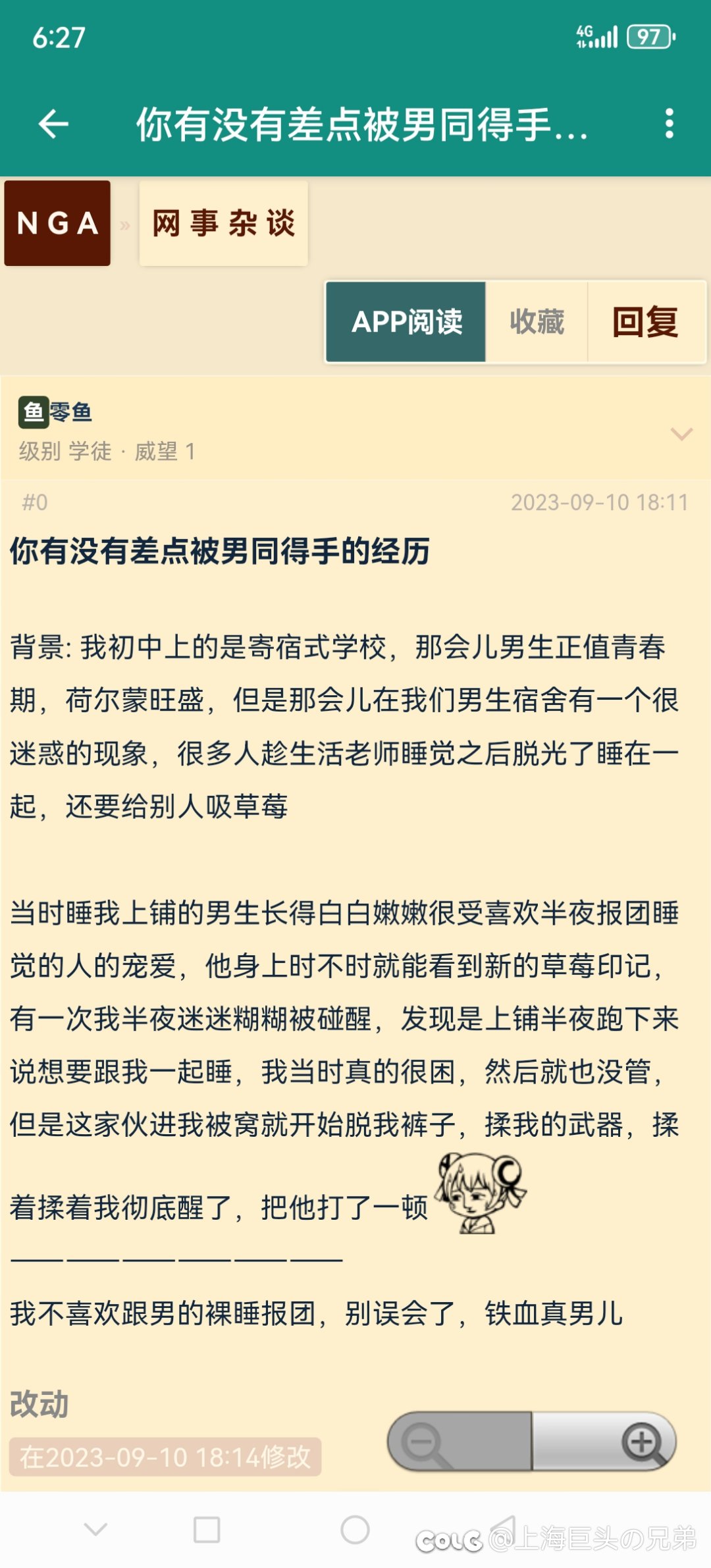Screen dimensions: 711x1568
Task: Tap the system home circle button
Action: (355, 1529)
